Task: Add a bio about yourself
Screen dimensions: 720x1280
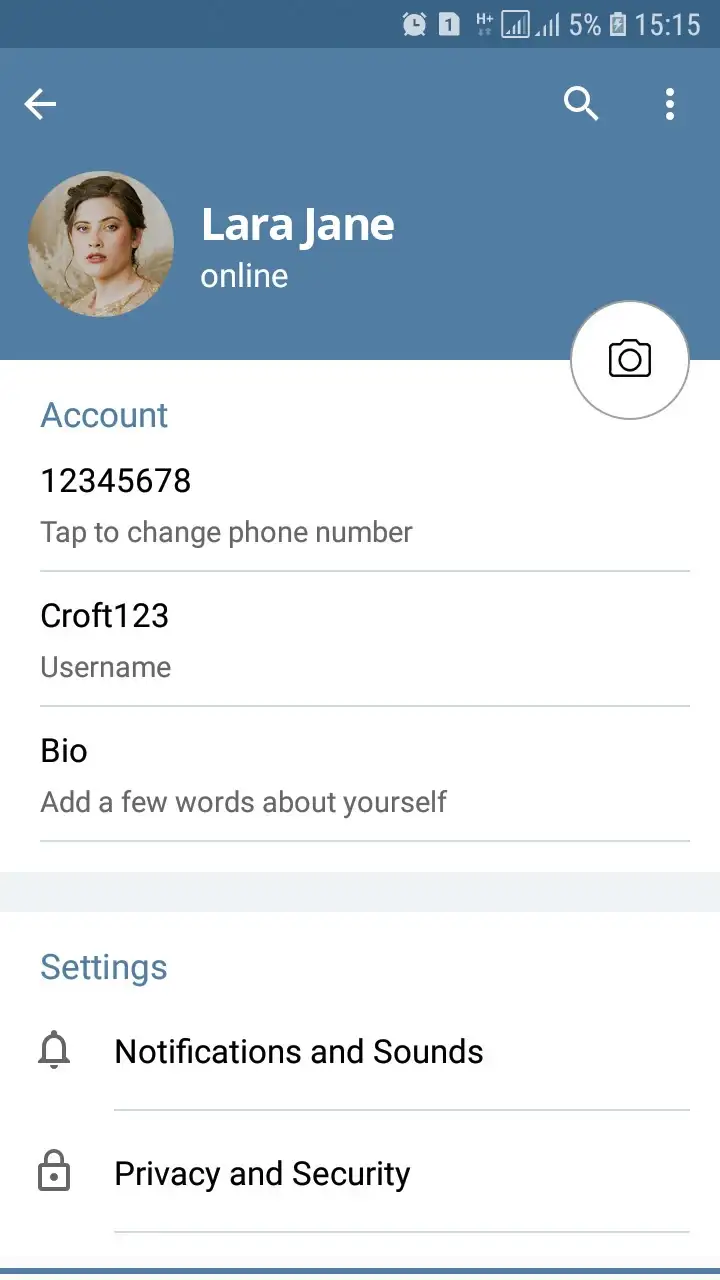Action: 360,774
